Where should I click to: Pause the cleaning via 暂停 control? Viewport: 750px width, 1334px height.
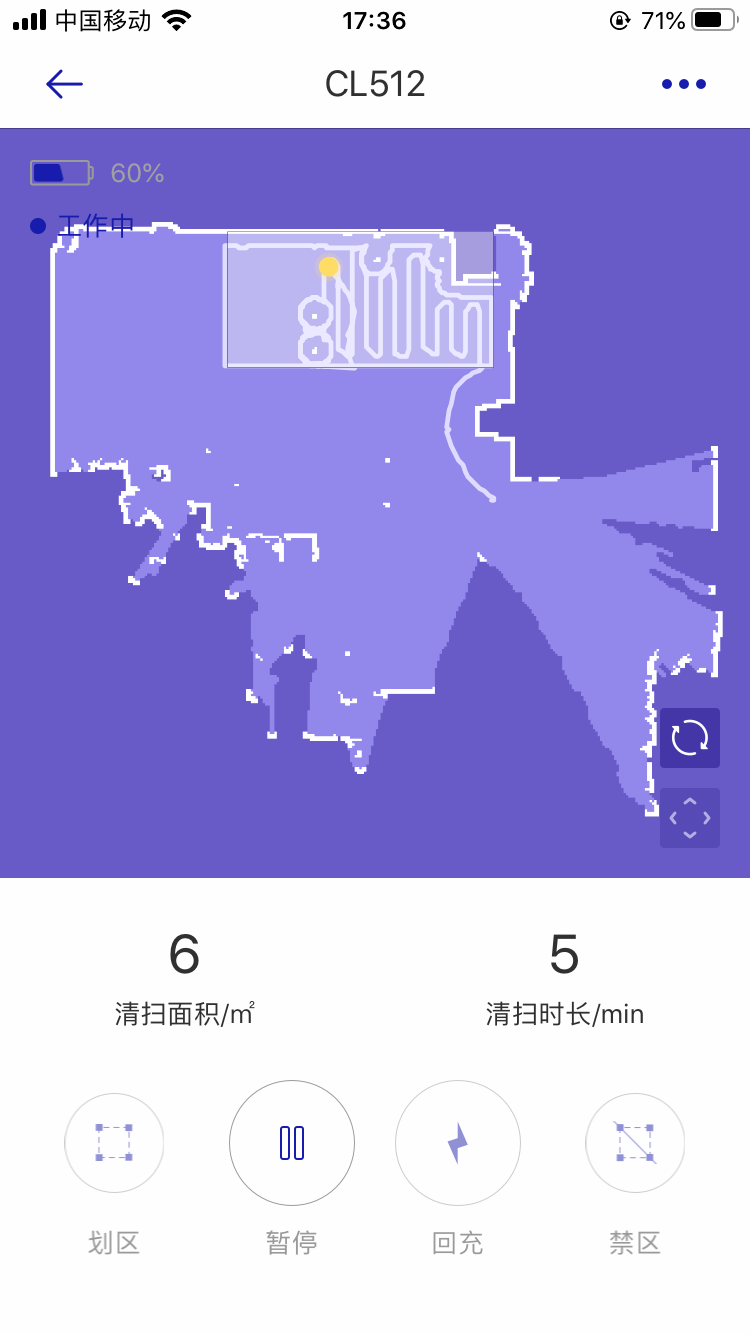291,1143
